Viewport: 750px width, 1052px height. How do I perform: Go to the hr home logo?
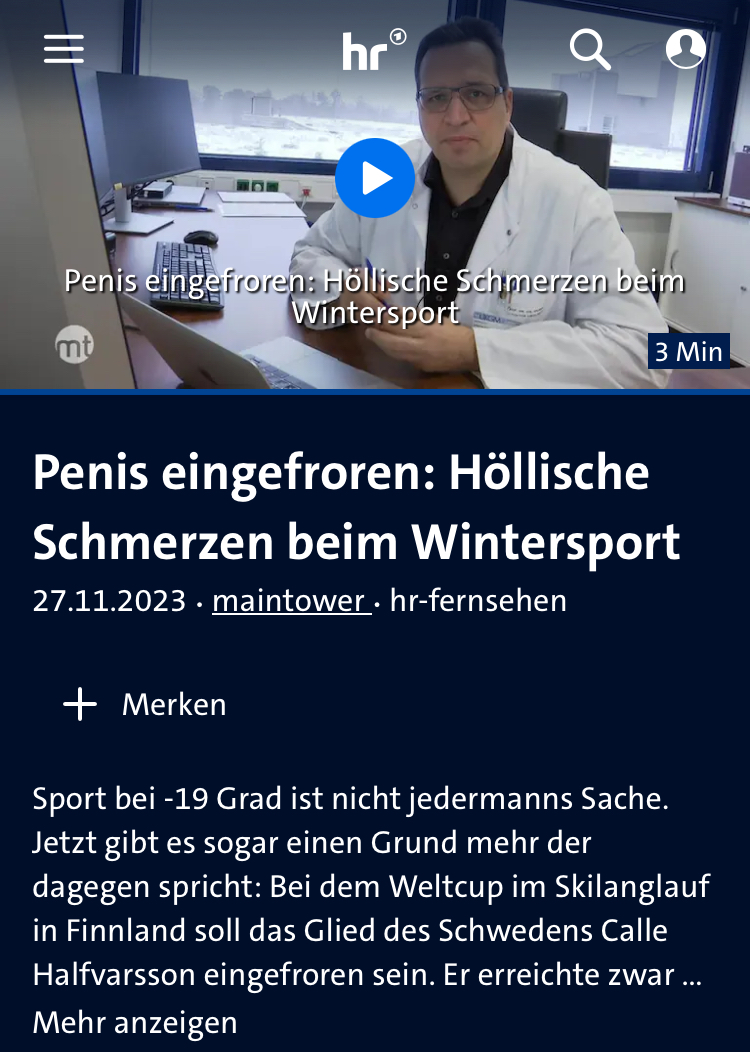(x=374, y=50)
